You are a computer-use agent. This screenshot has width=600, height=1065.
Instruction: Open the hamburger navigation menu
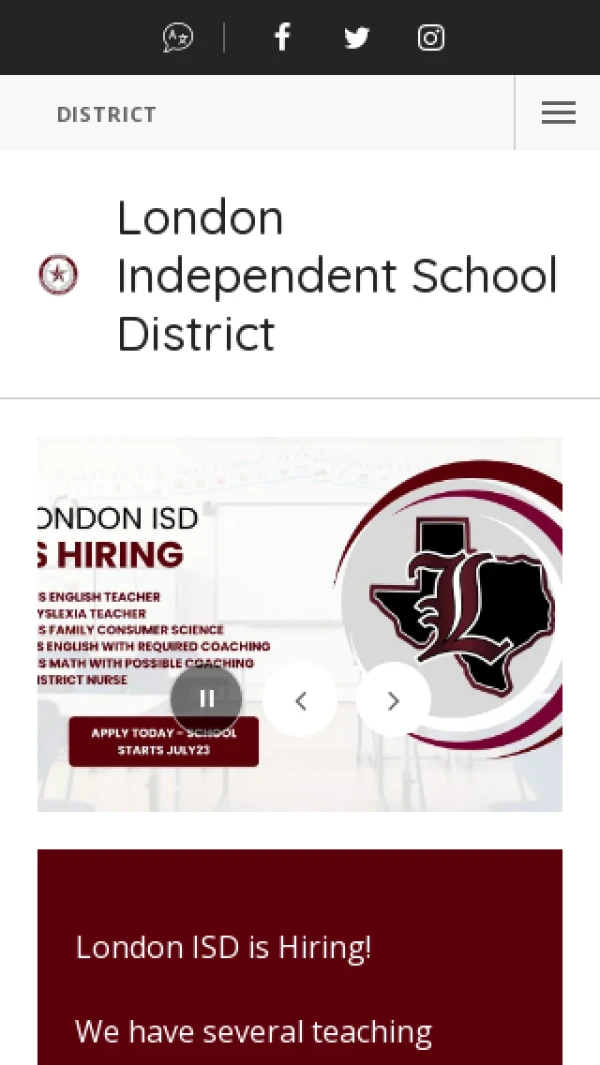[558, 113]
